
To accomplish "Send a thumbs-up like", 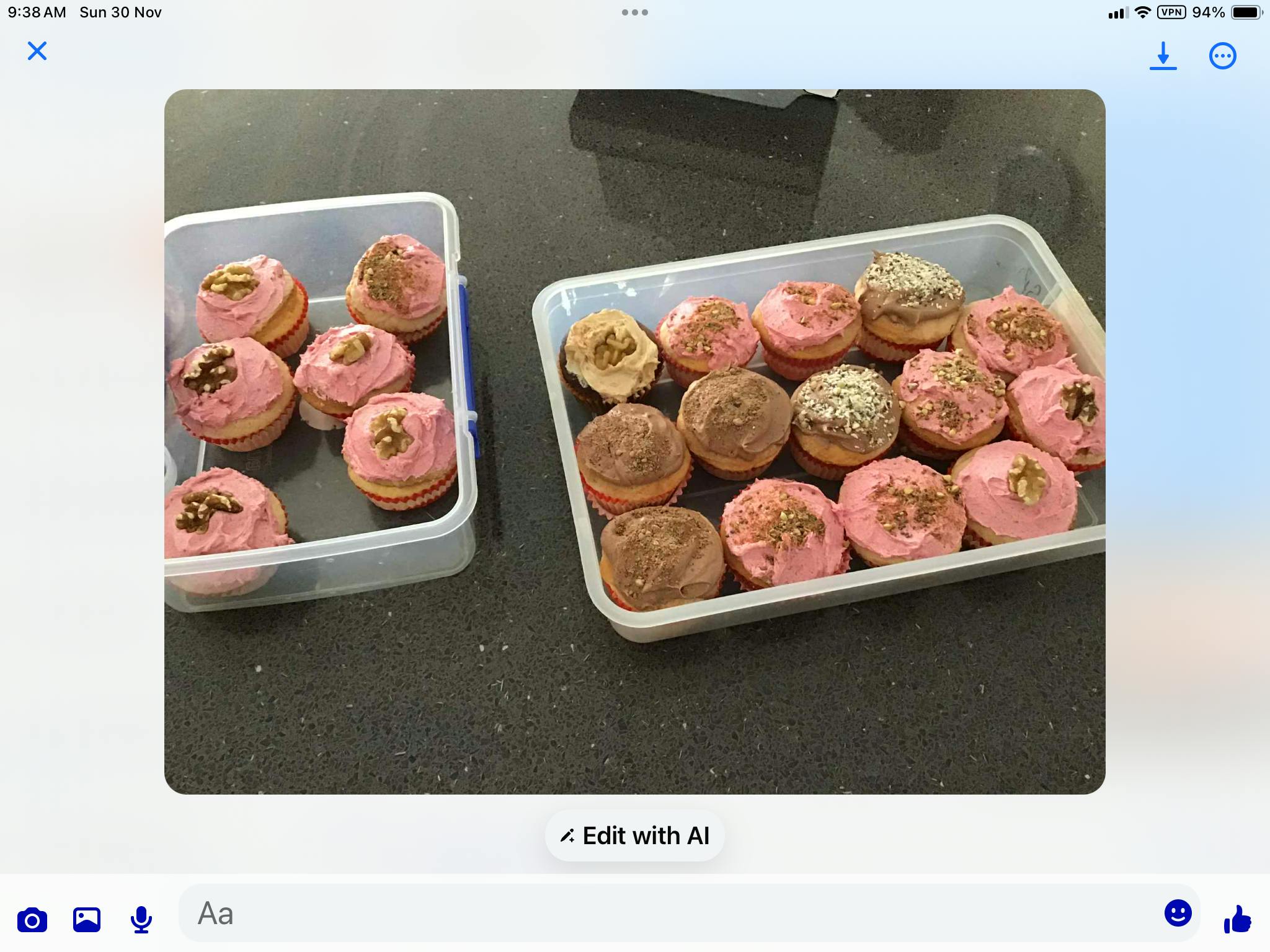I will pos(1237,919).
